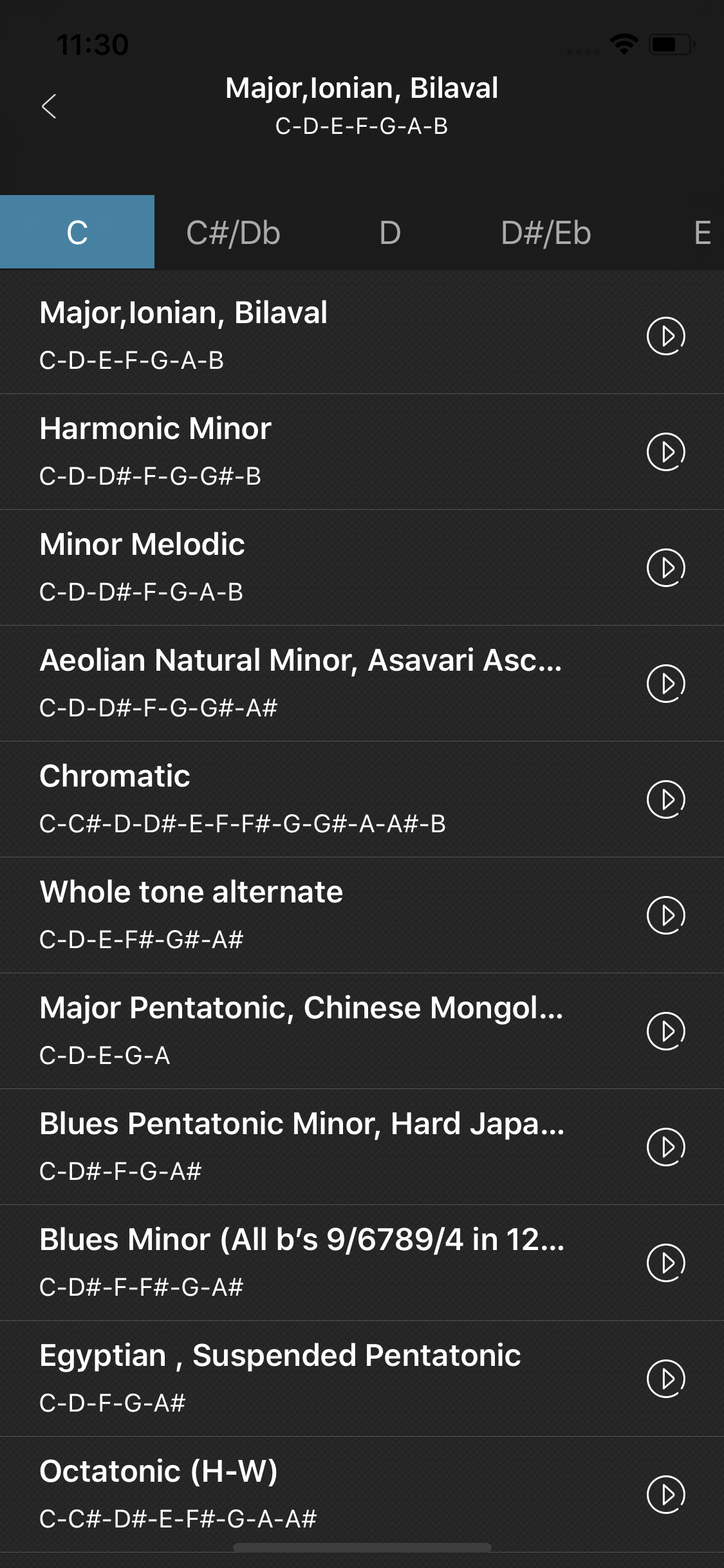Image resolution: width=724 pixels, height=1568 pixels.
Task: Switch to the D#/Eb key tab
Action: pos(546,232)
